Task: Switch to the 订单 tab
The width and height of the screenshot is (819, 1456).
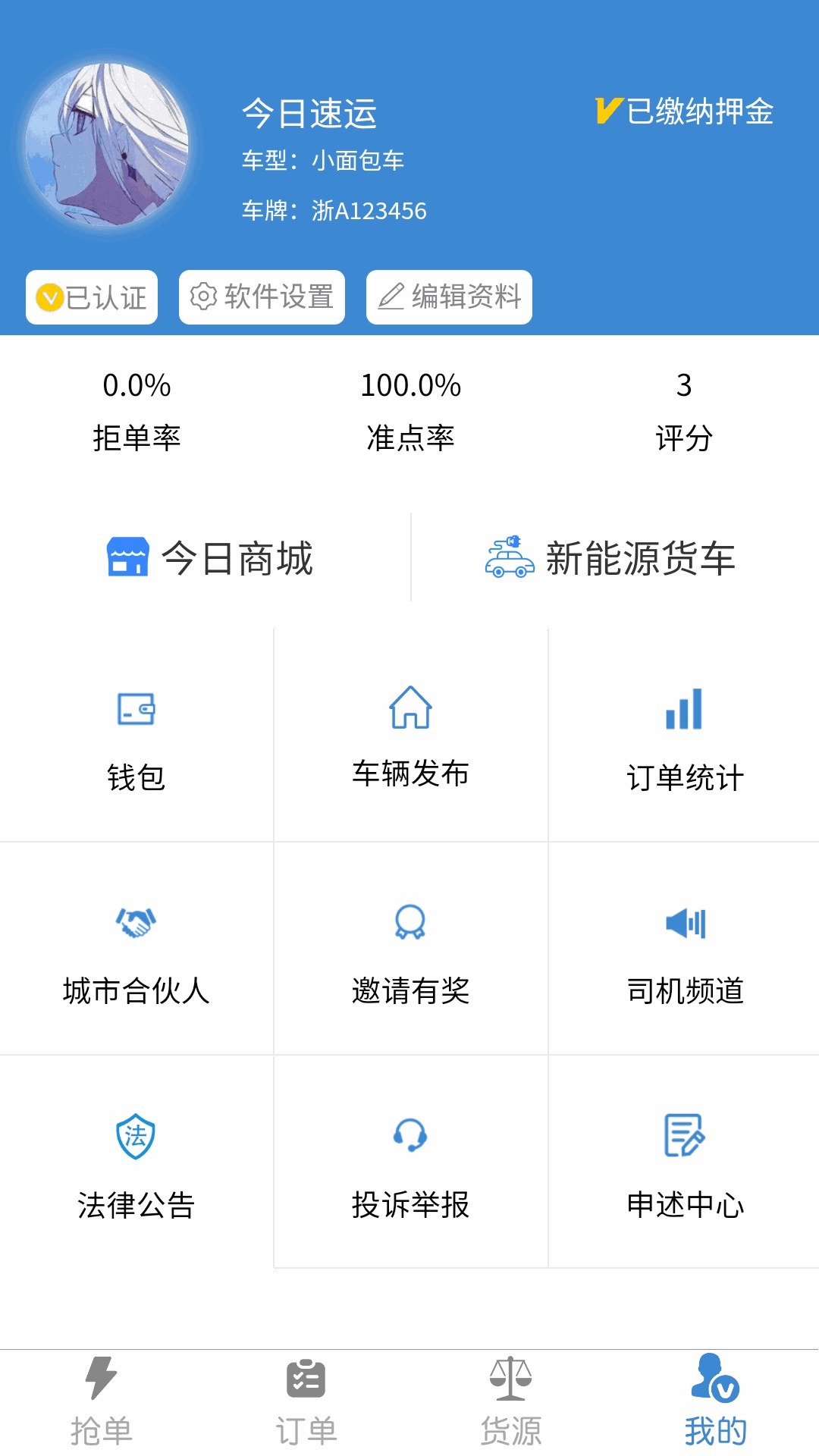Action: point(306,1401)
